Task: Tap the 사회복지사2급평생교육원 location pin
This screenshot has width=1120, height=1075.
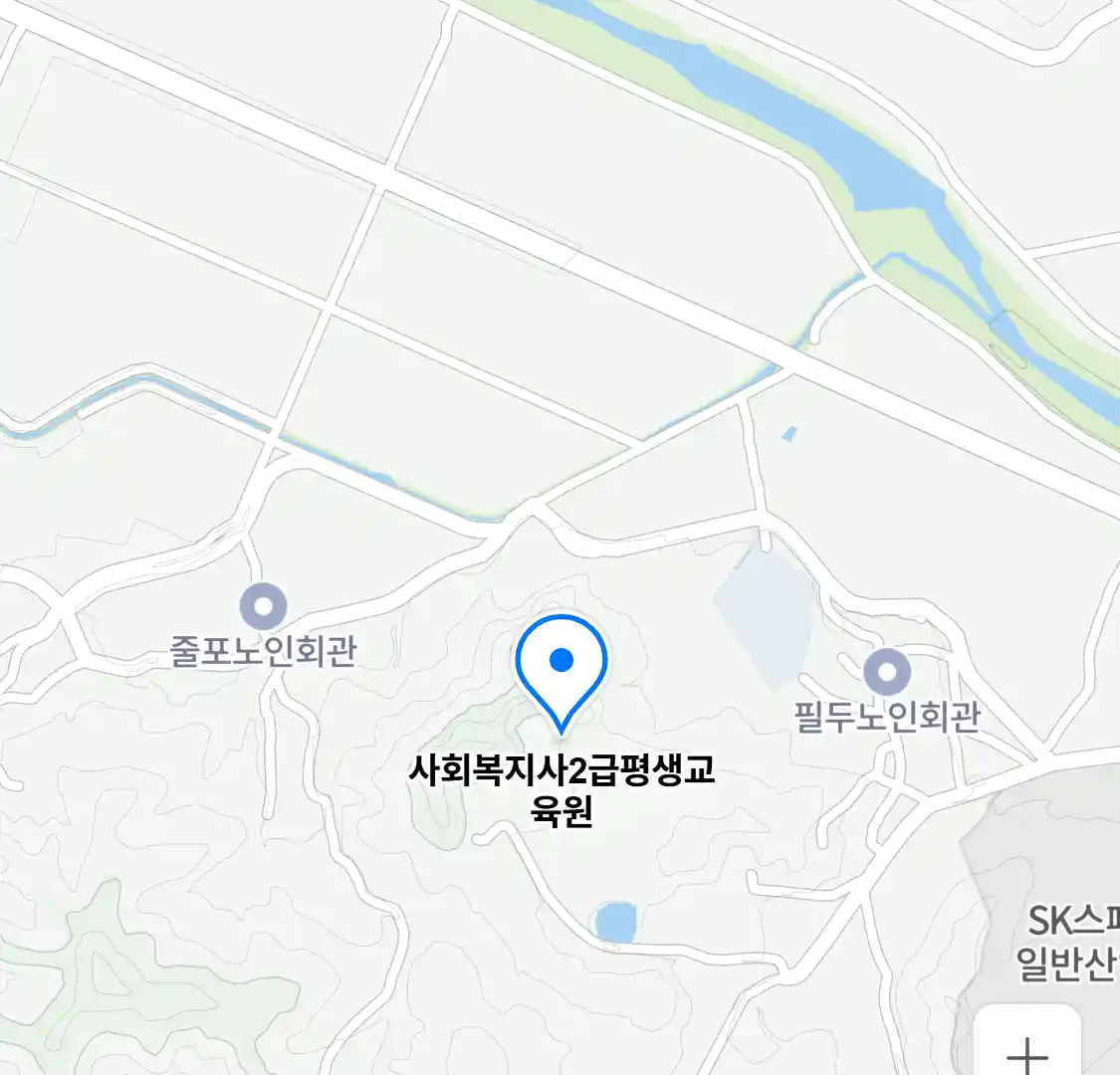Action: click(561, 665)
